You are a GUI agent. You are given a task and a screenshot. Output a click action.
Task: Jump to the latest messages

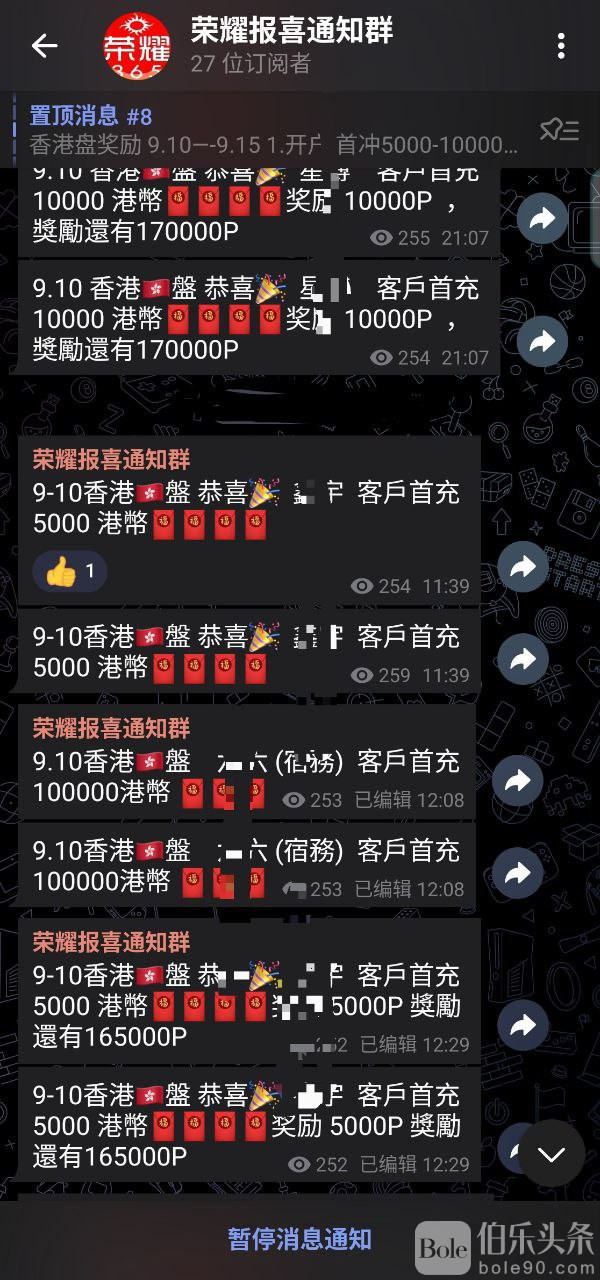coord(551,1154)
